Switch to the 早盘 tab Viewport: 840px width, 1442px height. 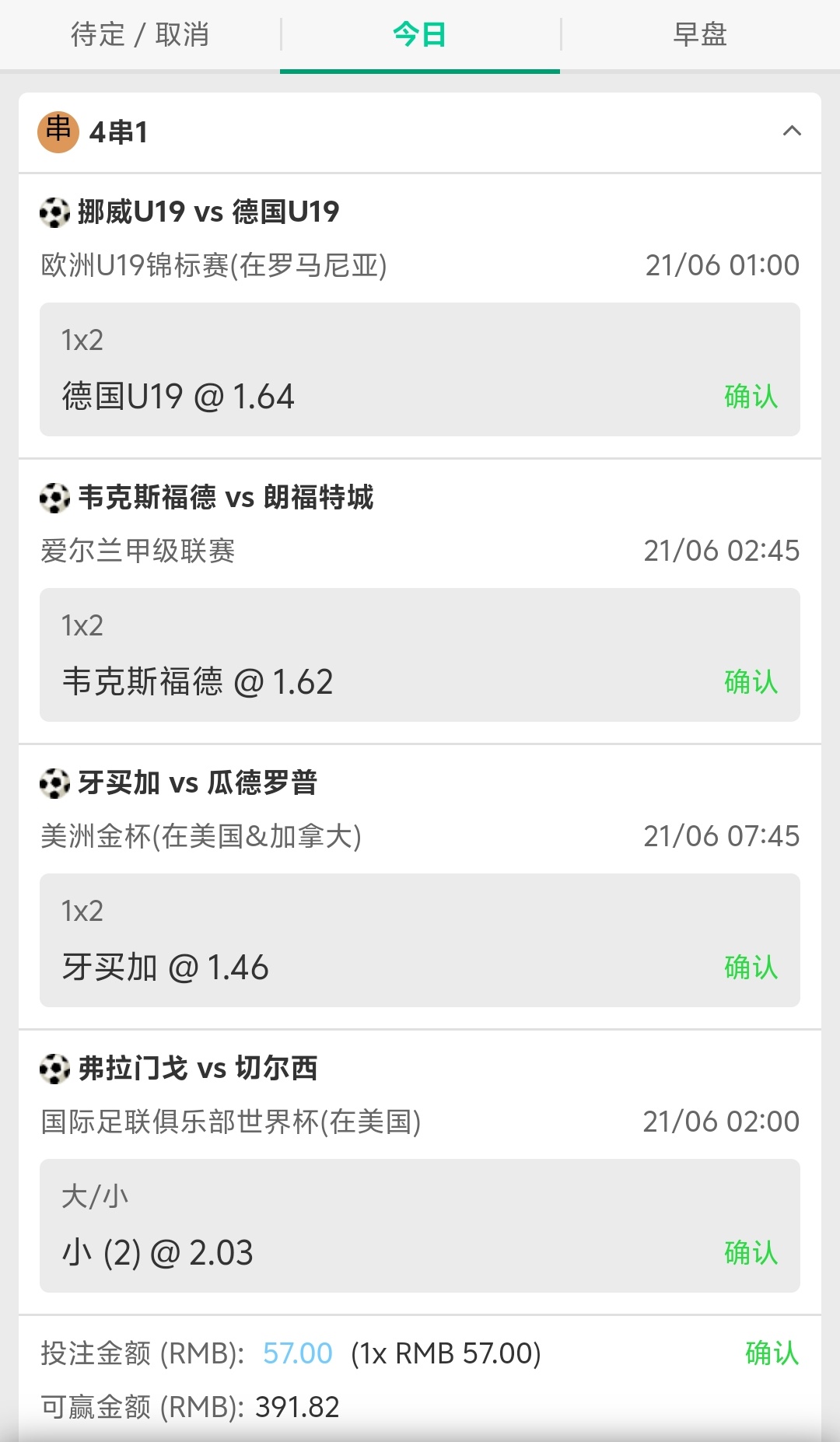coord(700,34)
